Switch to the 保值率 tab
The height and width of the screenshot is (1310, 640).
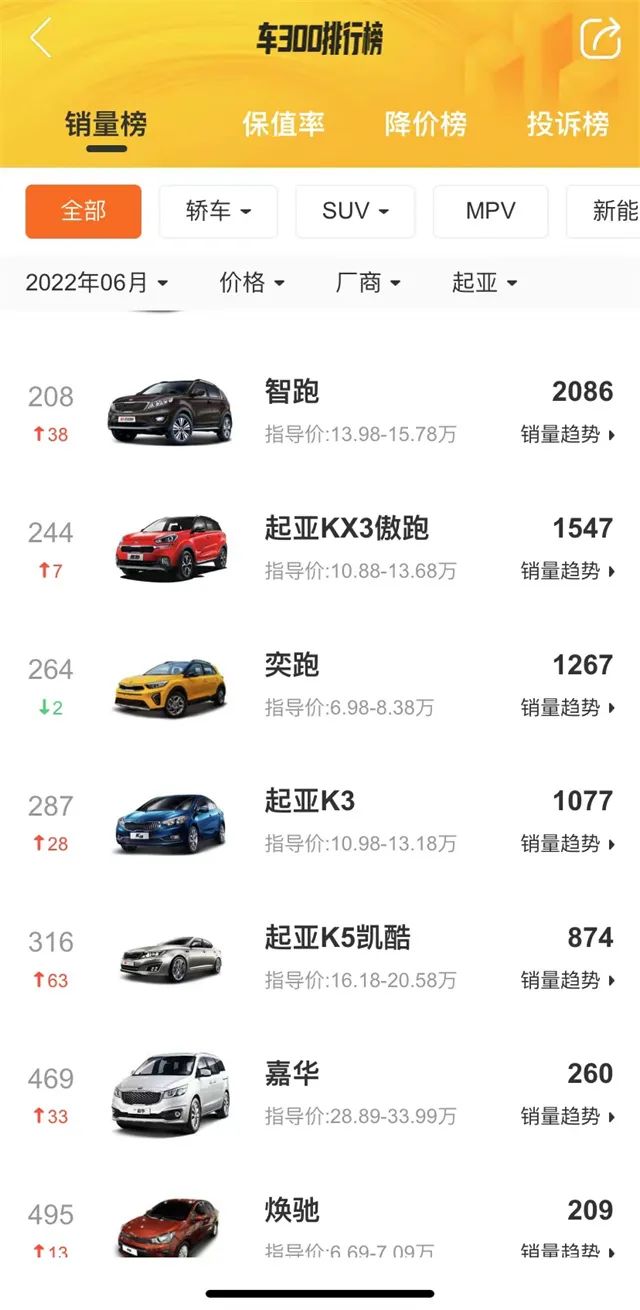coord(283,125)
